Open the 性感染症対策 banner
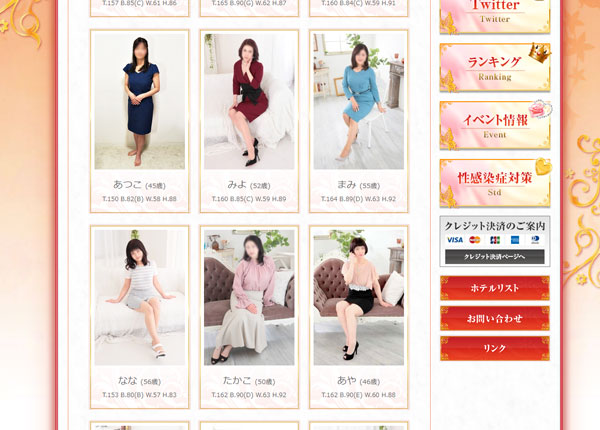 point(494,183)
